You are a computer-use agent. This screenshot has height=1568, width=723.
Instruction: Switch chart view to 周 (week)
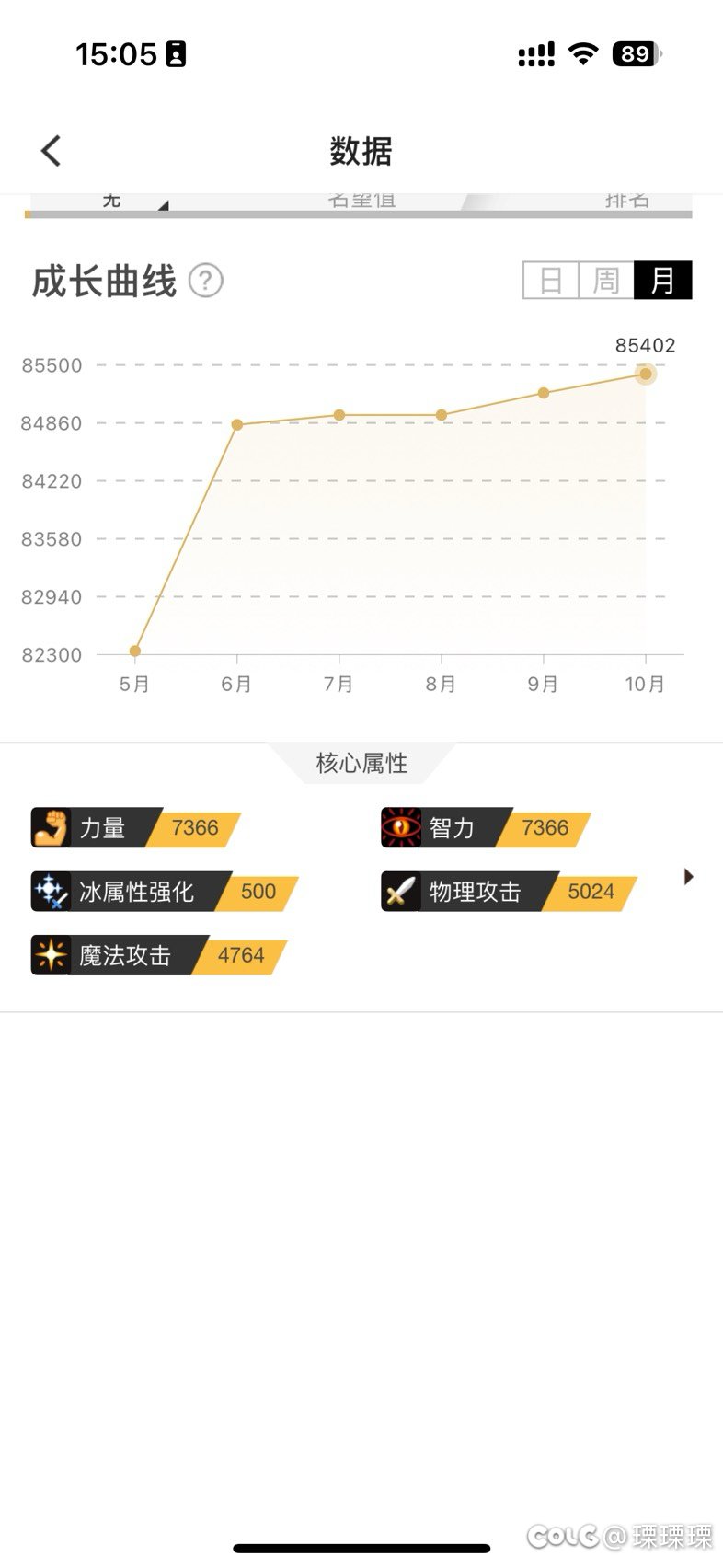pyautogui.click(x=604, y=281)
